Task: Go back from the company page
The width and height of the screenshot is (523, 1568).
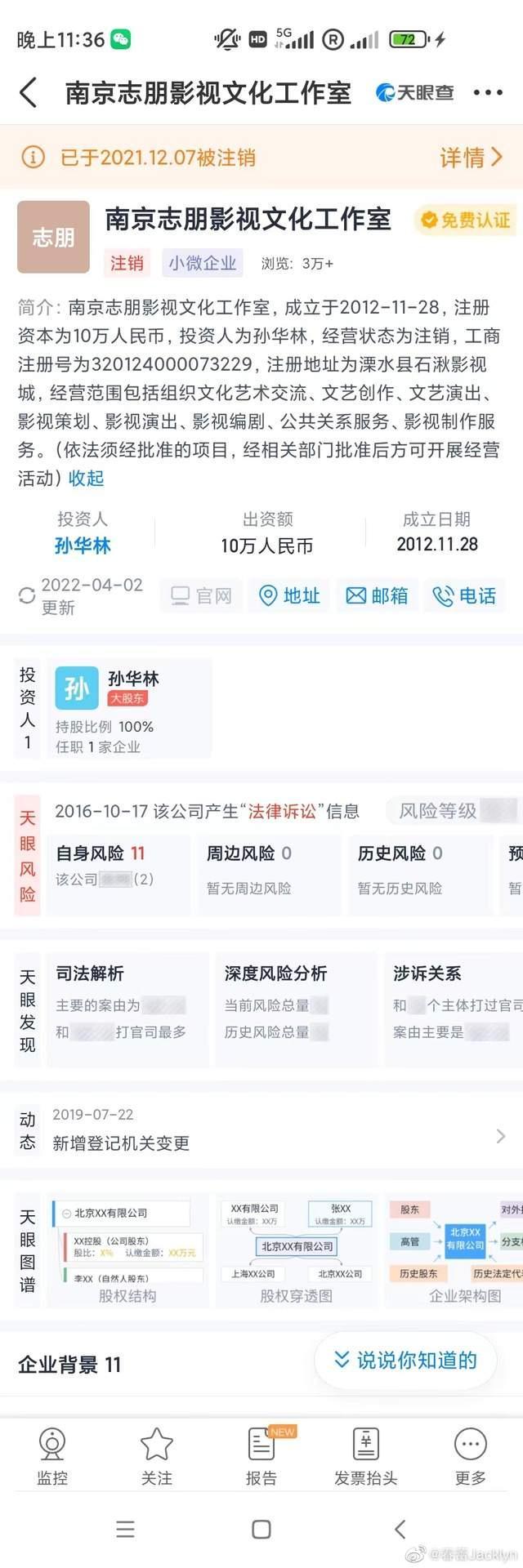Action: 29,93
